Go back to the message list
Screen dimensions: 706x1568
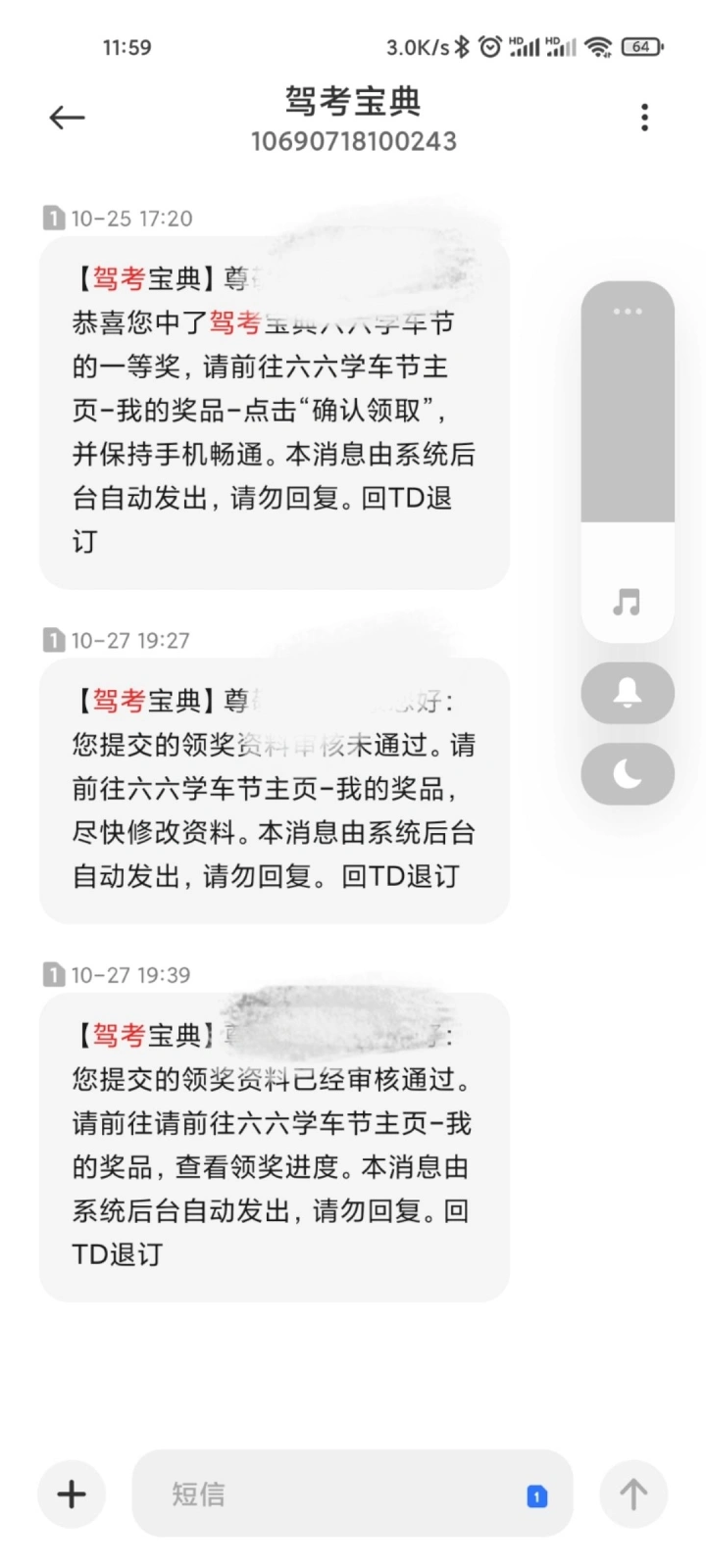pos(67,118)
